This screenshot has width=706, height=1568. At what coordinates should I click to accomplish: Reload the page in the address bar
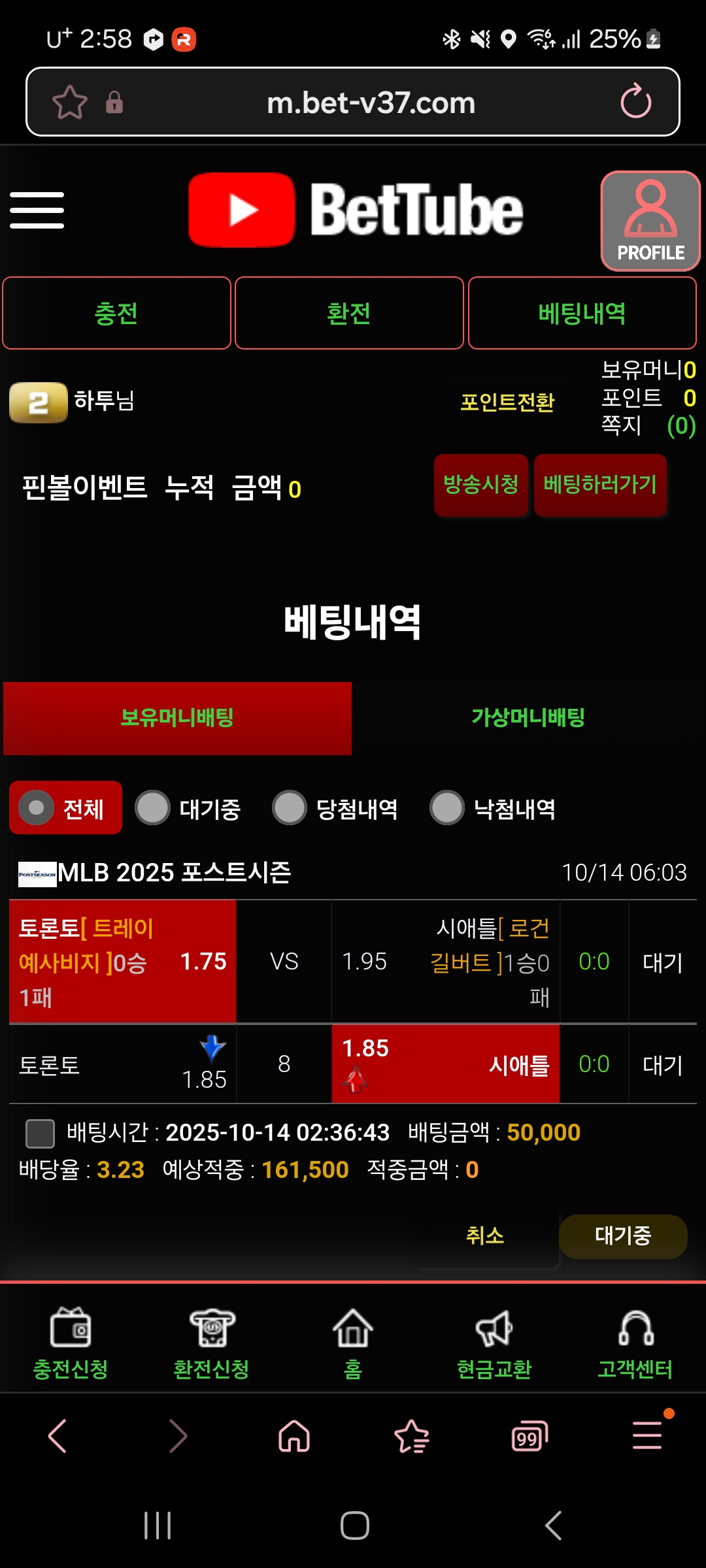(x=635, y=103)
